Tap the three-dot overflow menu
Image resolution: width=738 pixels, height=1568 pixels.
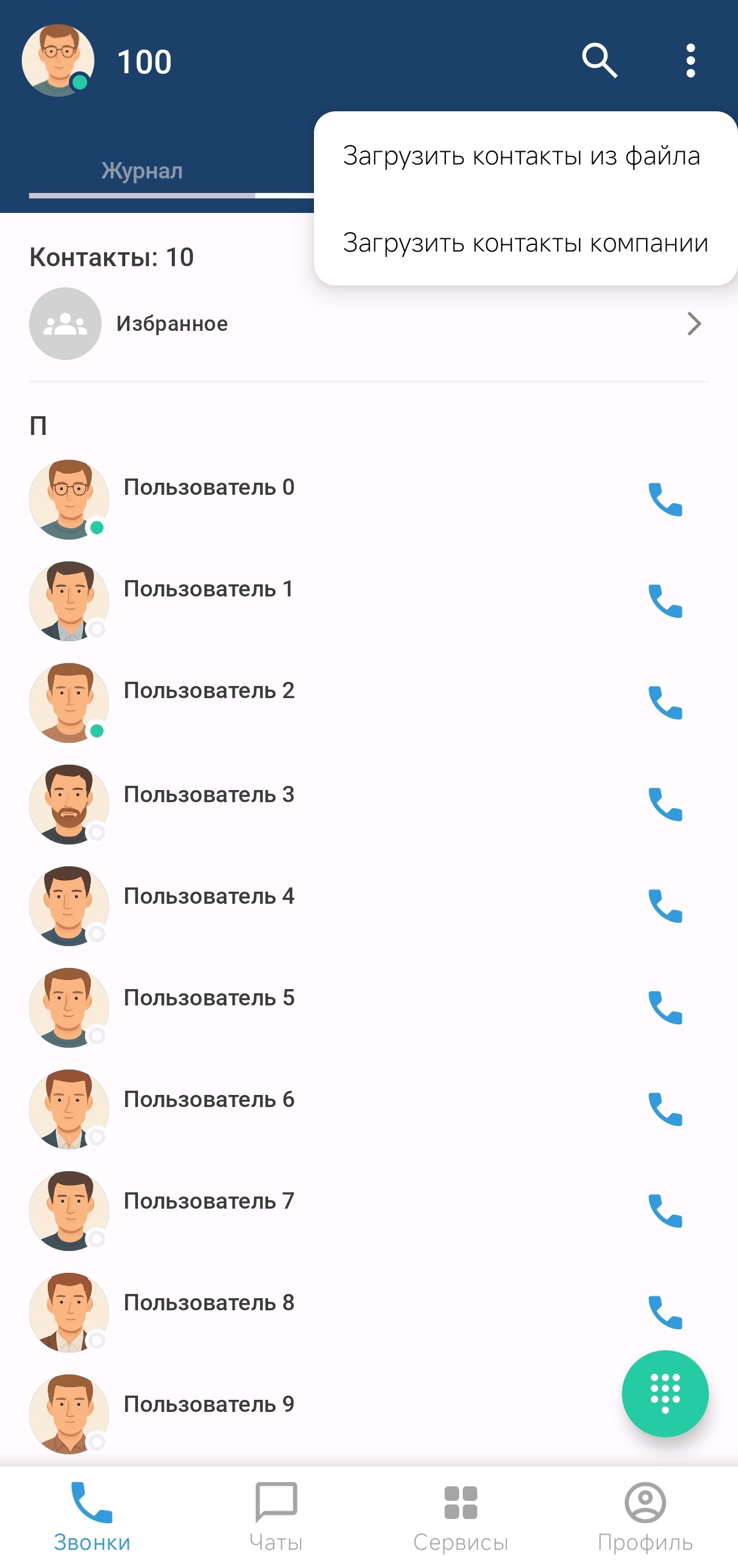(x=690, y=60)
